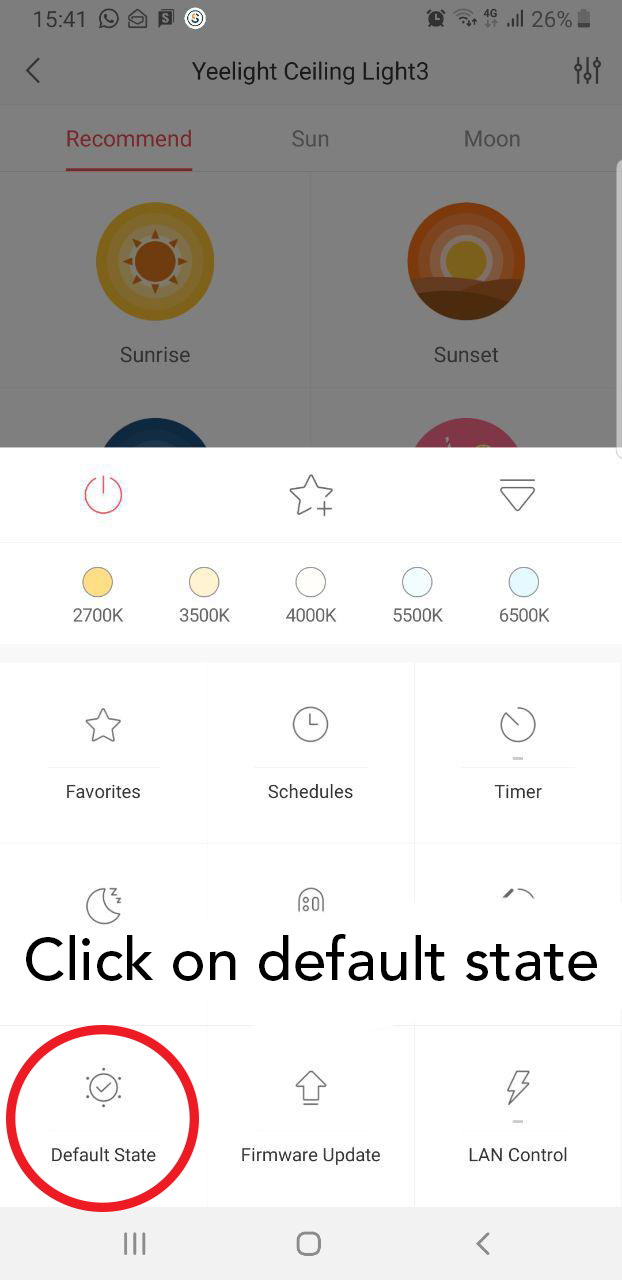Open the Timer option
Image resolution: width=622 pixels, height=1280 pixels.
517,750
